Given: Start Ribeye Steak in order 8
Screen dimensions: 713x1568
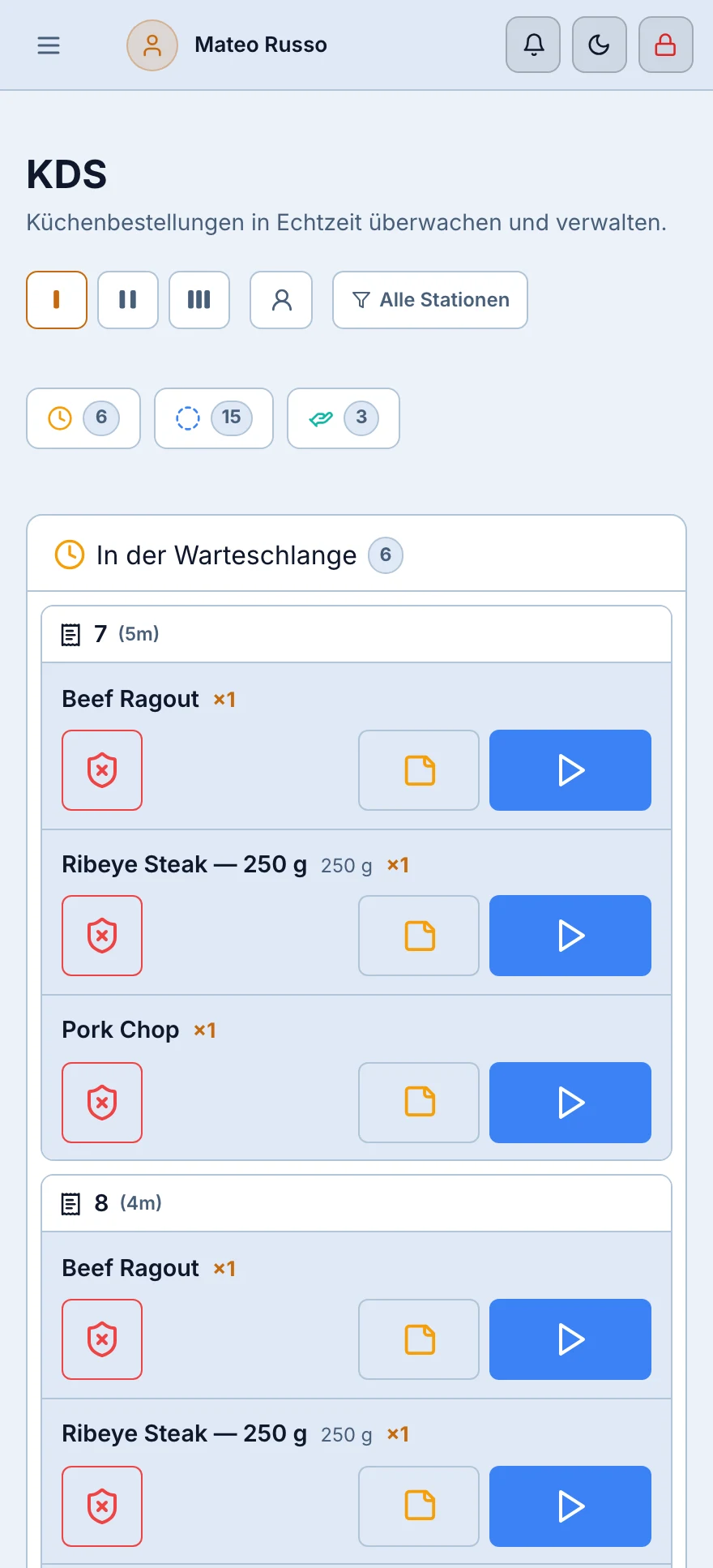Looking at the screenshot, I should point(570,1506).
